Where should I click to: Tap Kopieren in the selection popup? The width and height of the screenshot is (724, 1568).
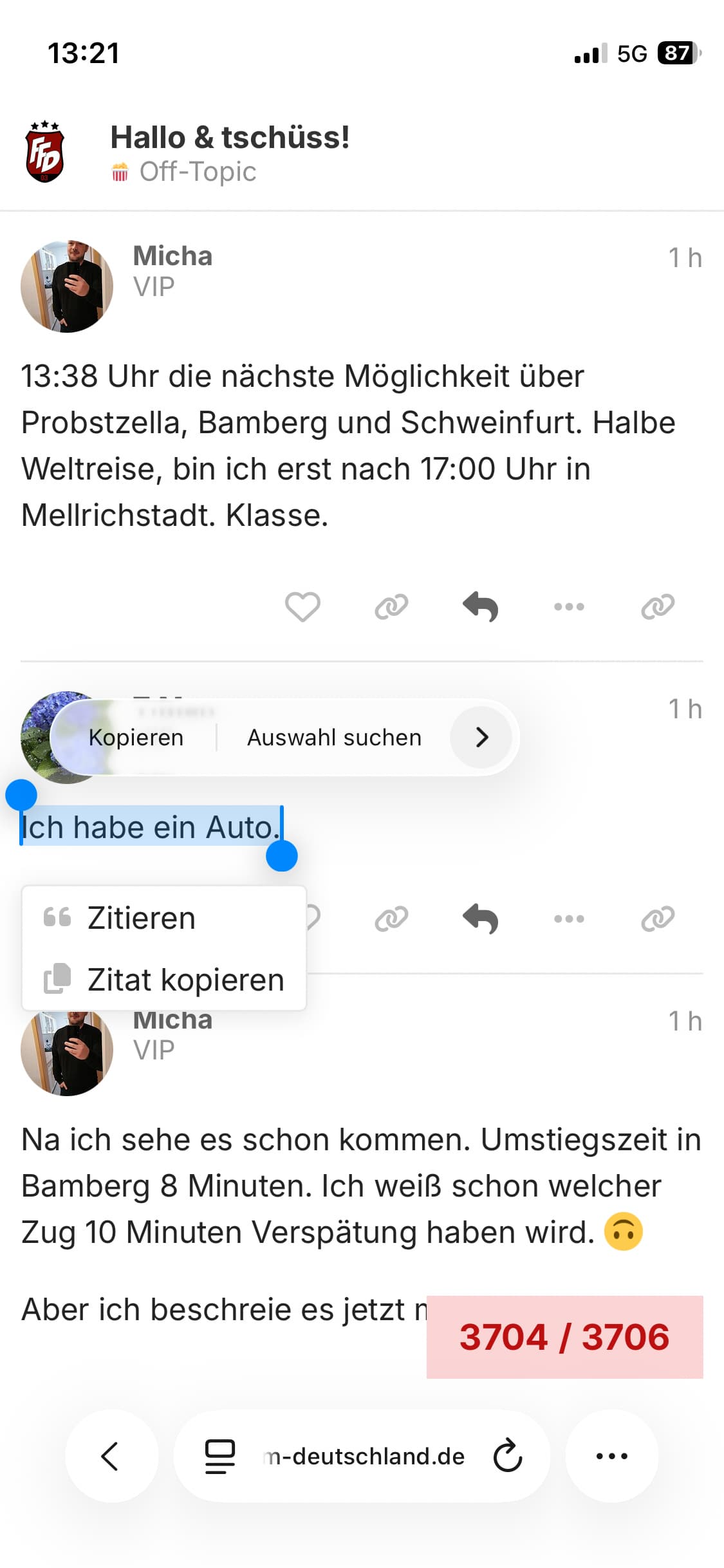tap(136, 738)
